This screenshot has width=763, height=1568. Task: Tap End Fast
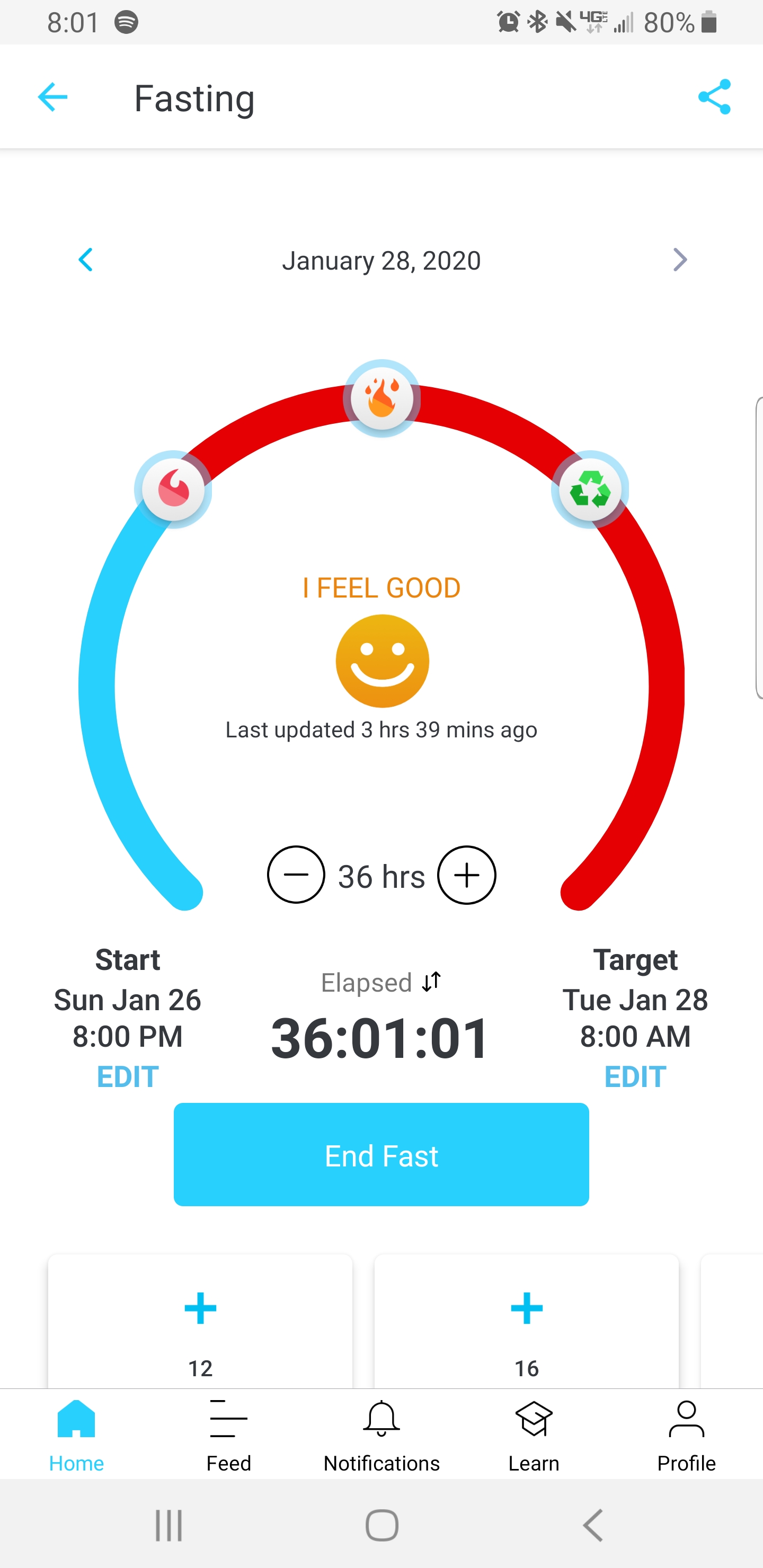(381, 1155)
